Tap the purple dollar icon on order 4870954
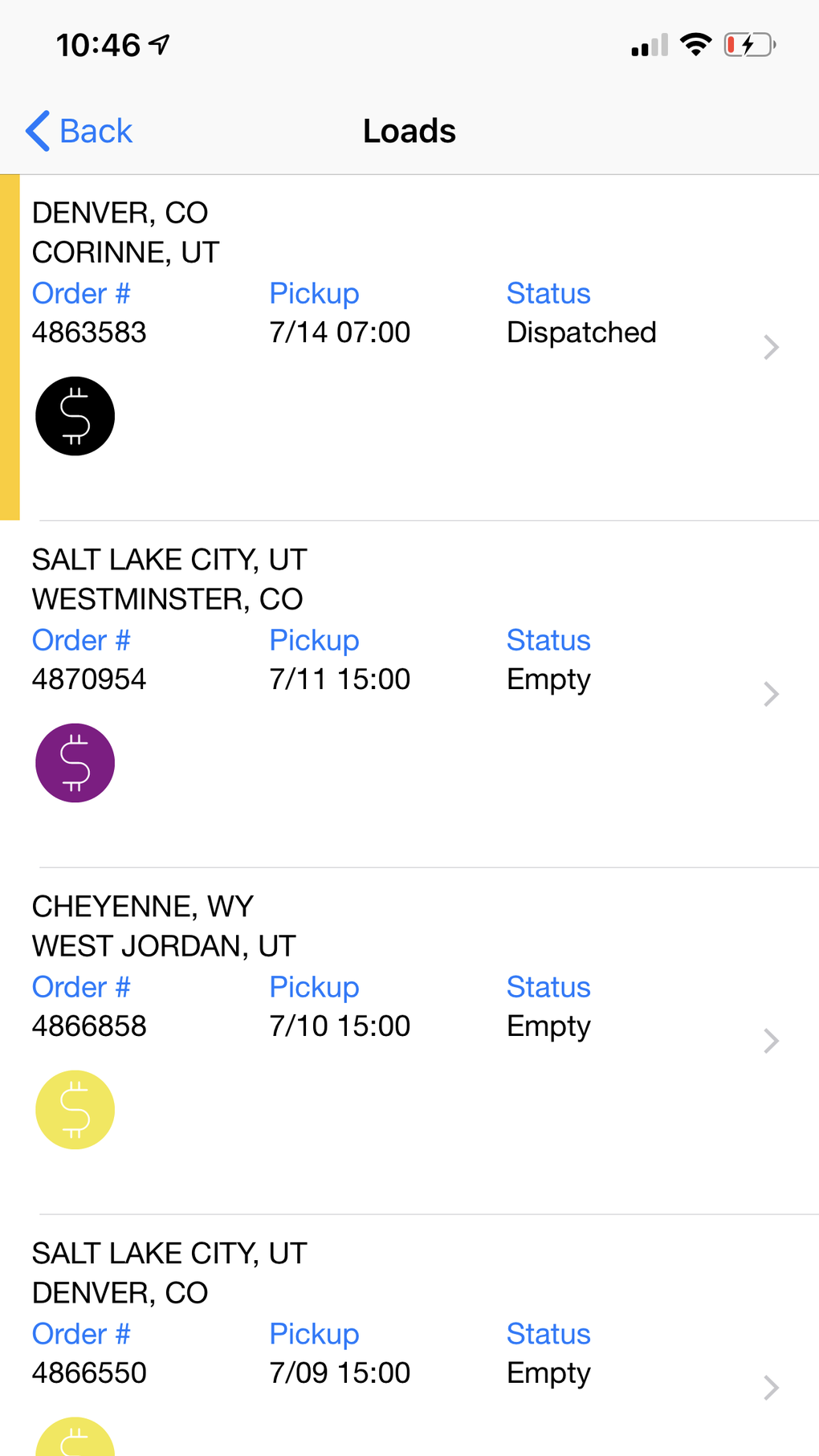 tap(75, 763)
